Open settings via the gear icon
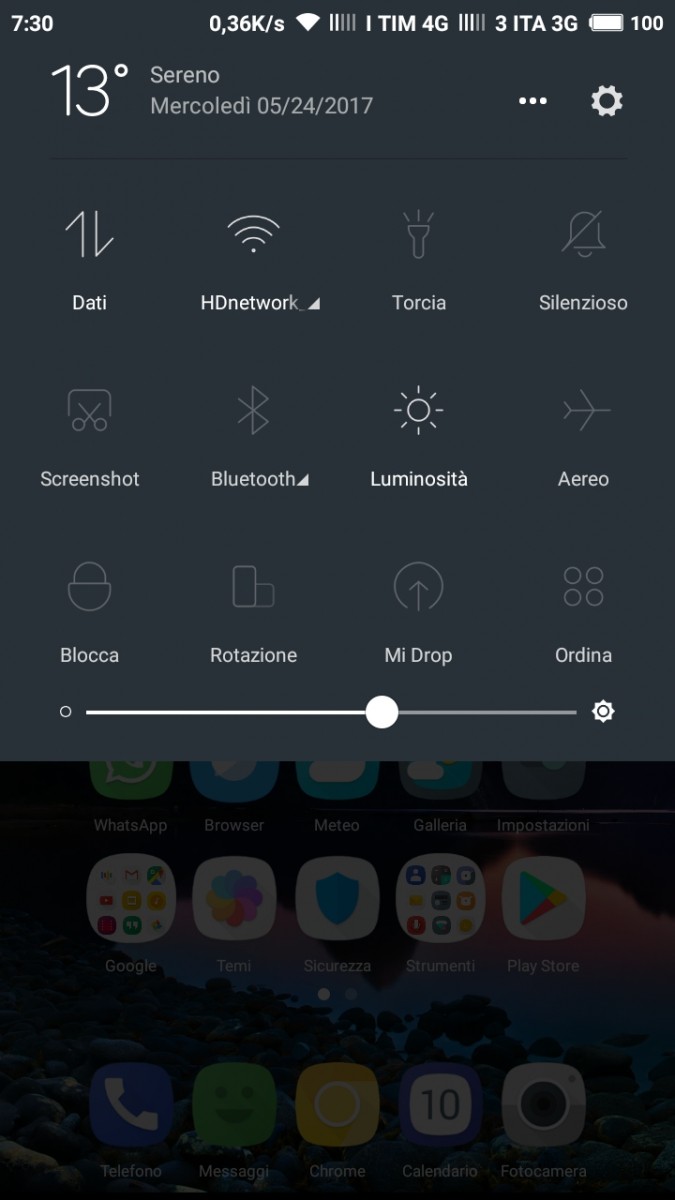This screenshot has height=1200, width=675. (606, 101)
